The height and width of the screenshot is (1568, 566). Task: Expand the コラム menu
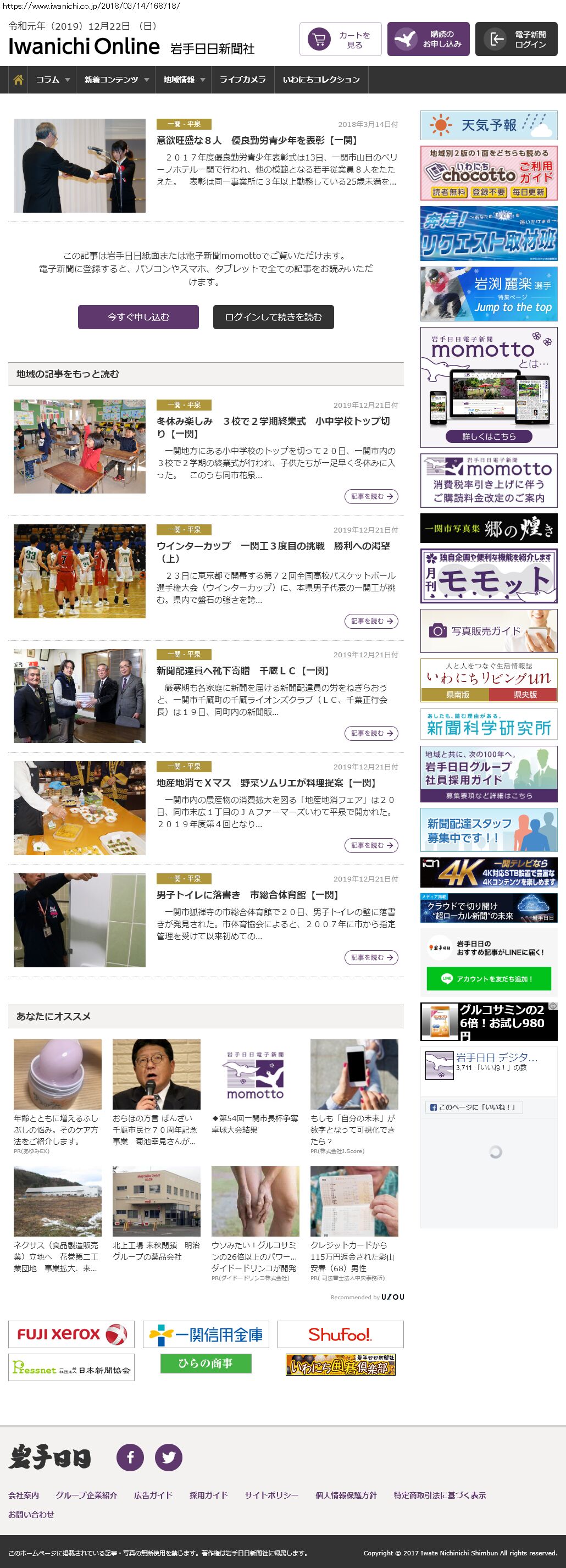pos(52,80)
